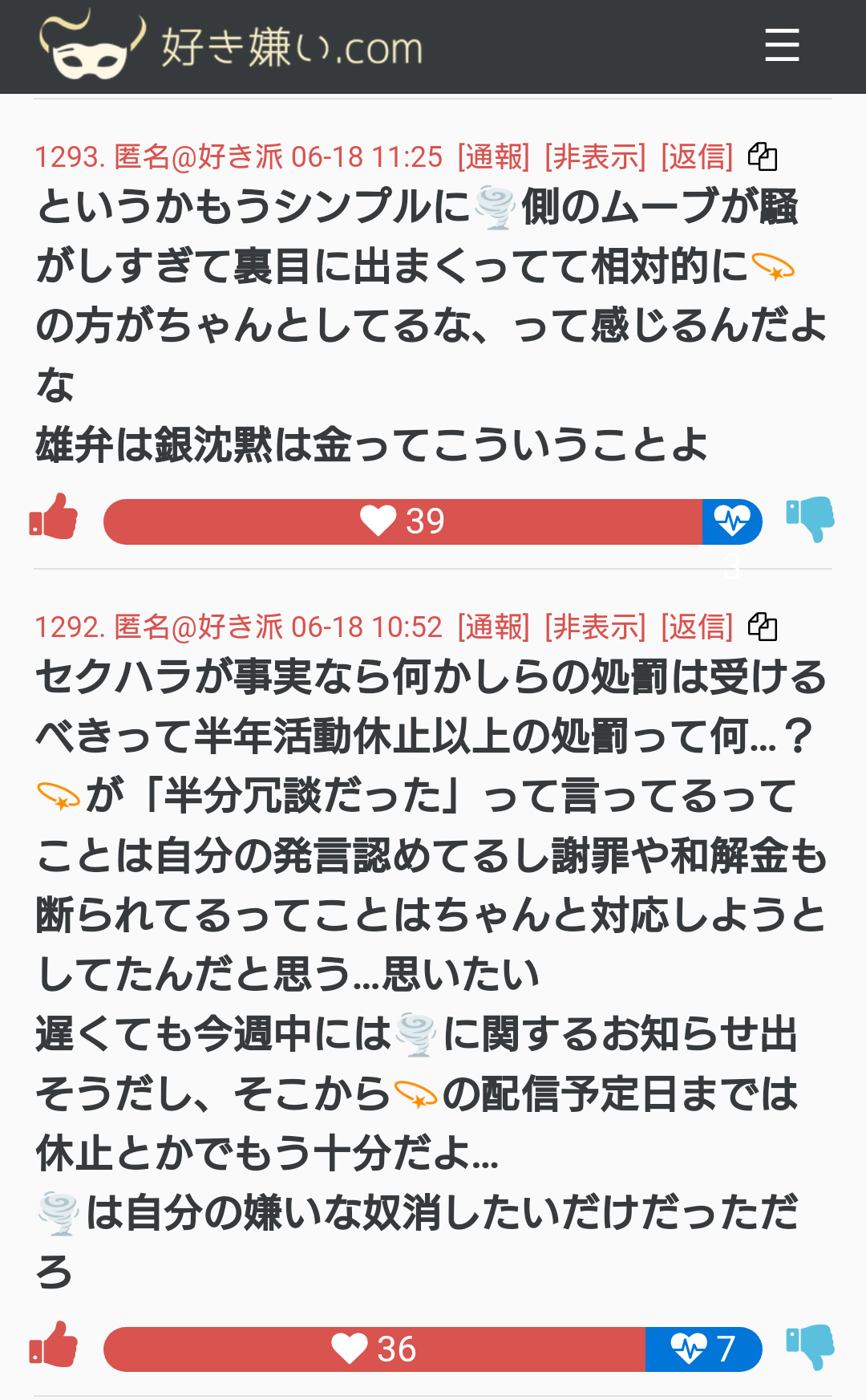Reply to comment 1293 via 返信

697,156
